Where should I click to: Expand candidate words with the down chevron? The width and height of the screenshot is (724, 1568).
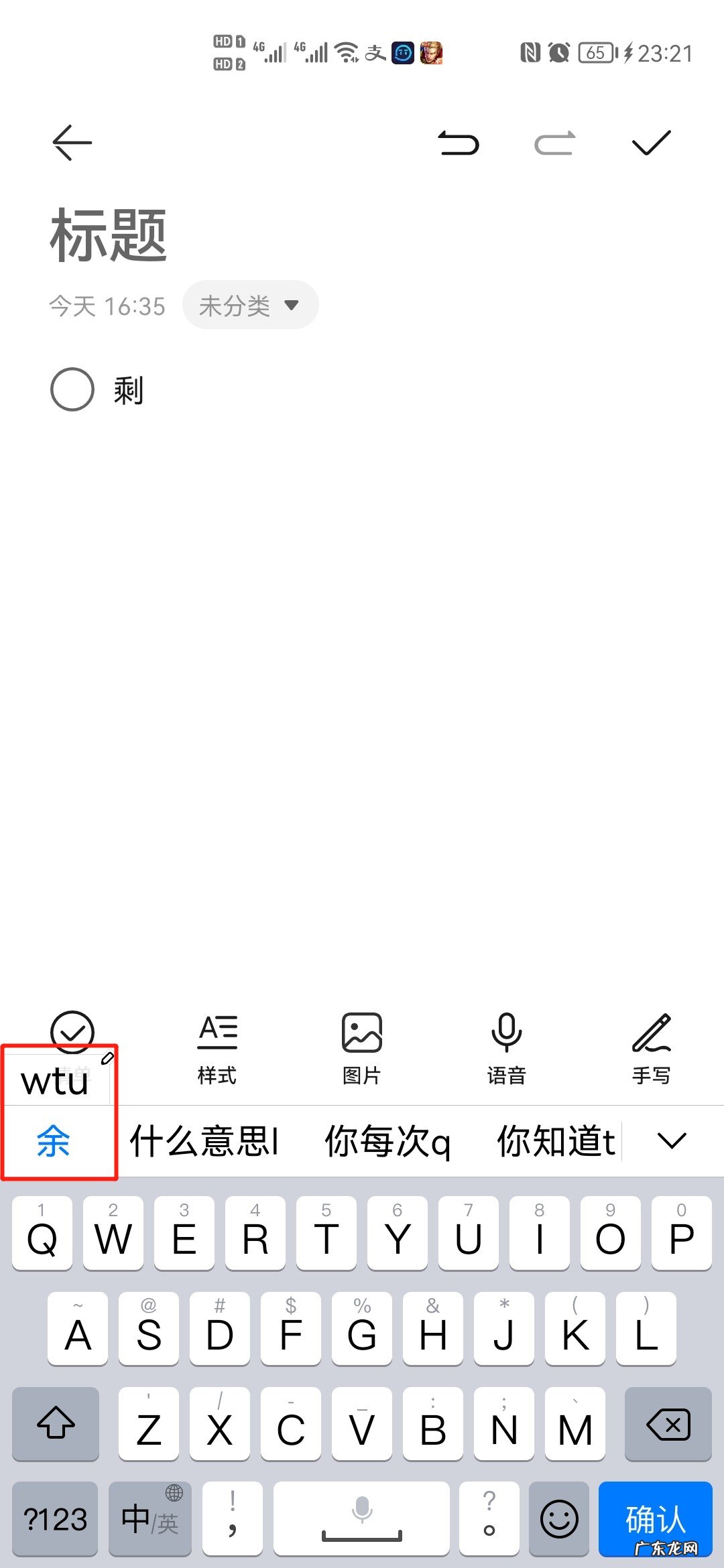point(670,1139)
